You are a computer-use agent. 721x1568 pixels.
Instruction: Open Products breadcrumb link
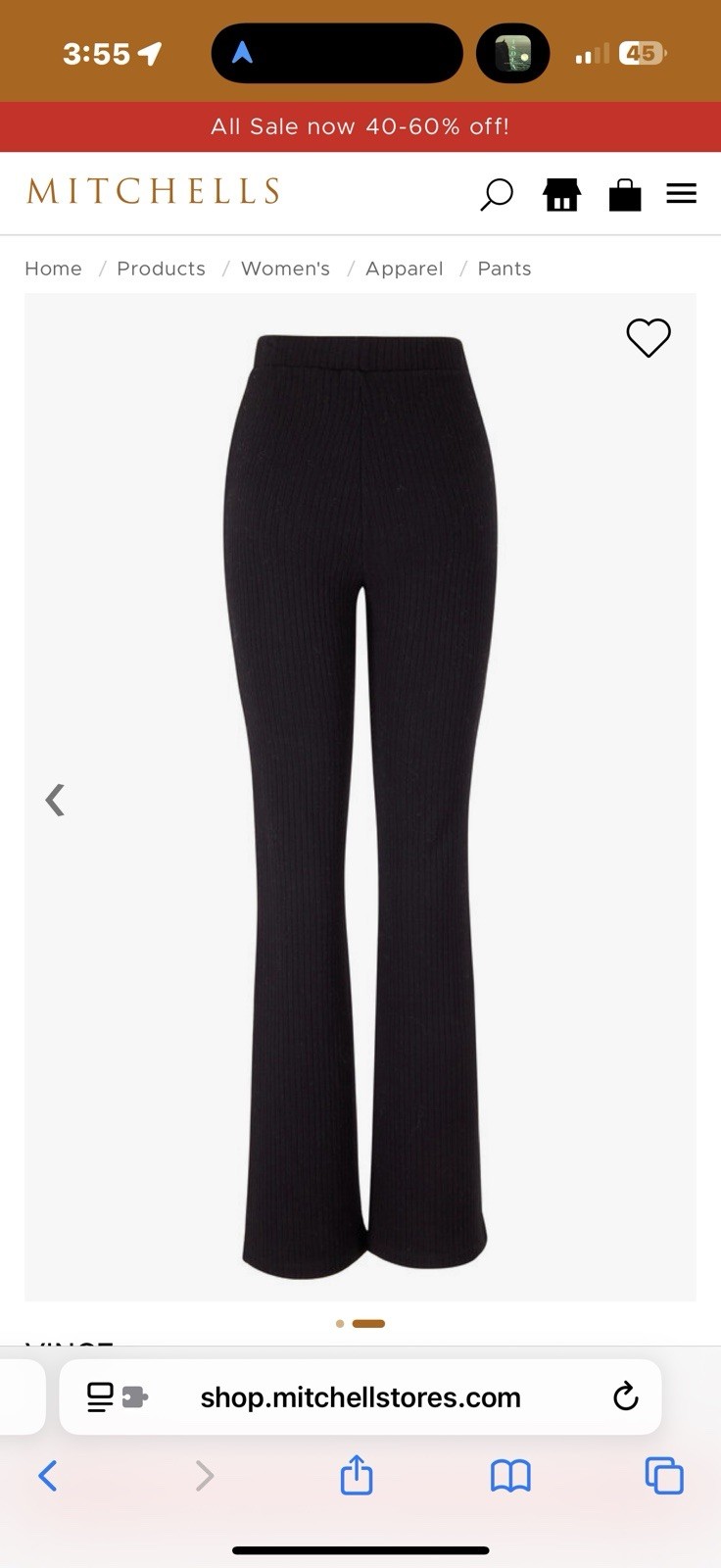click(161, 269)
